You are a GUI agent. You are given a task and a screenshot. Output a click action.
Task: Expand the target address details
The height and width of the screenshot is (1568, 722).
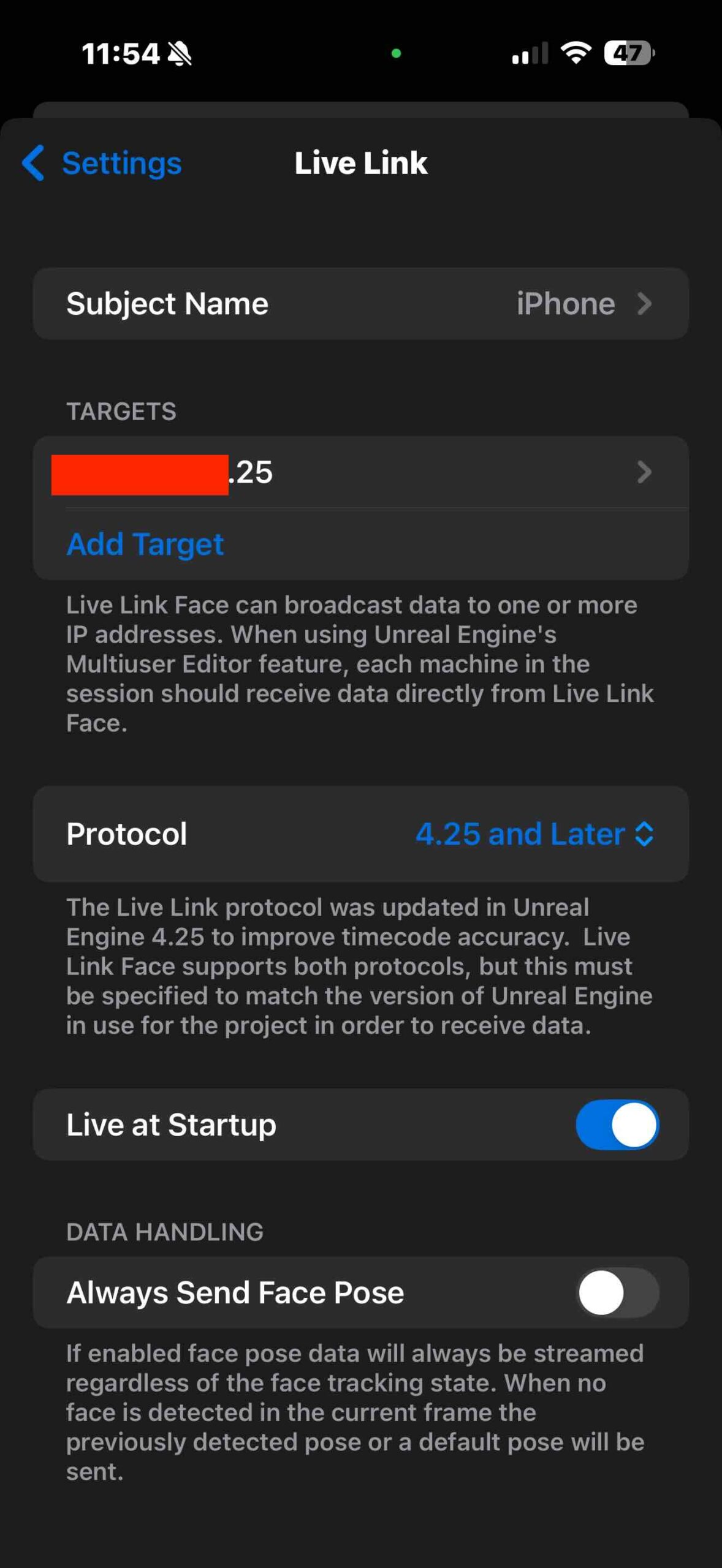click(362, 472)
